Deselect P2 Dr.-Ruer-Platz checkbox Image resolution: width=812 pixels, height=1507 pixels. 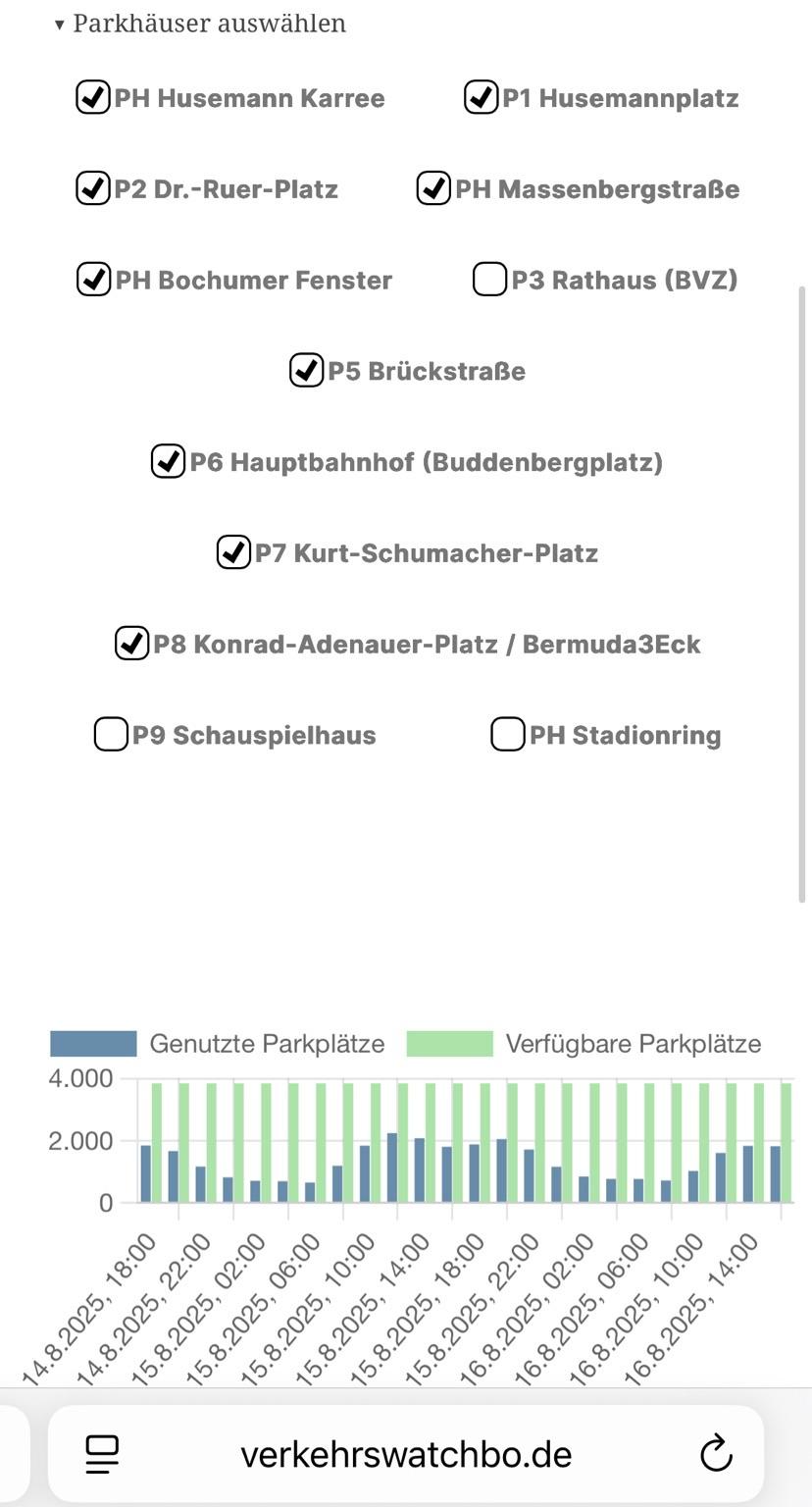[93, 188]
